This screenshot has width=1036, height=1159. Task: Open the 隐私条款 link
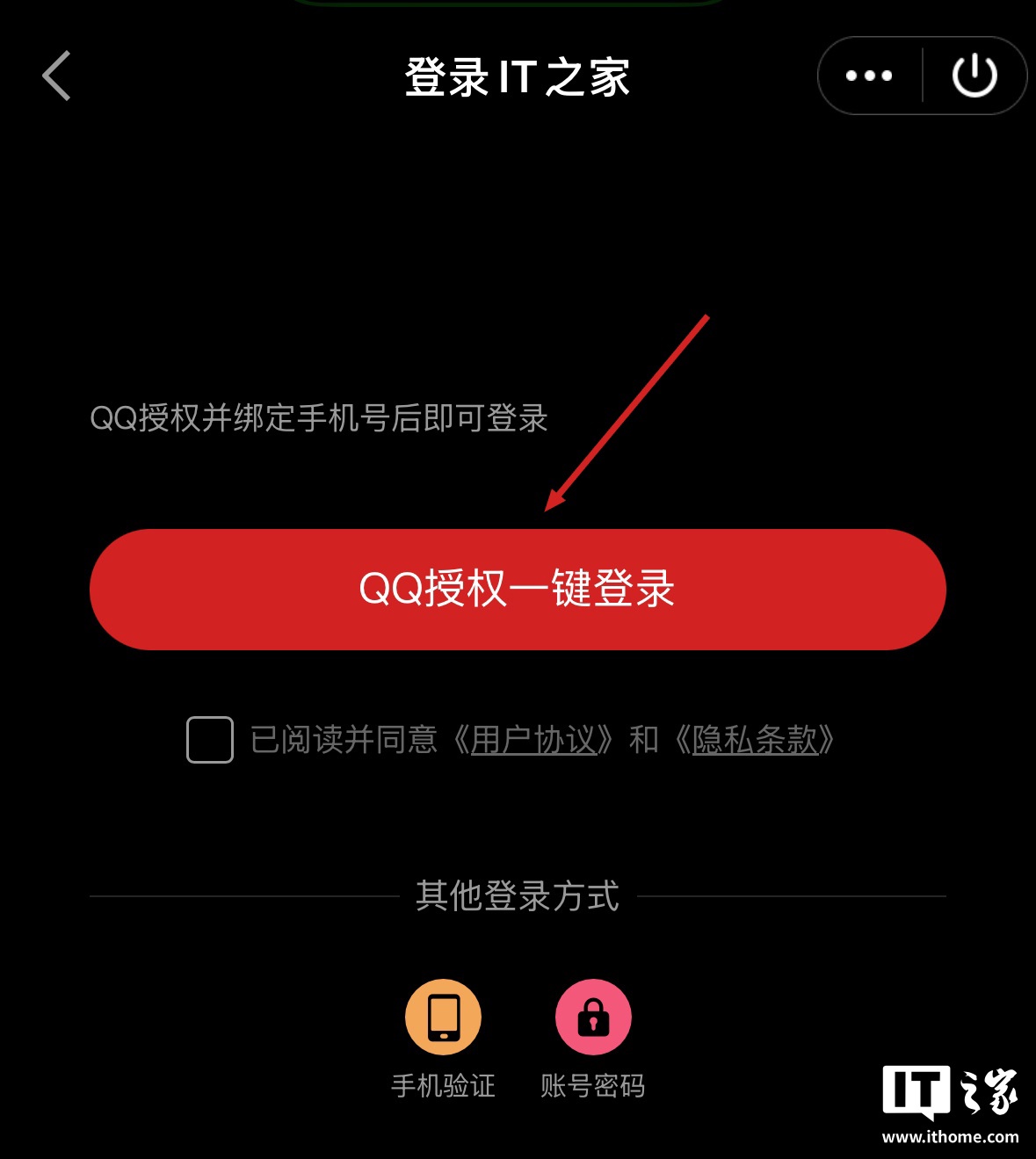coord(755,740)
